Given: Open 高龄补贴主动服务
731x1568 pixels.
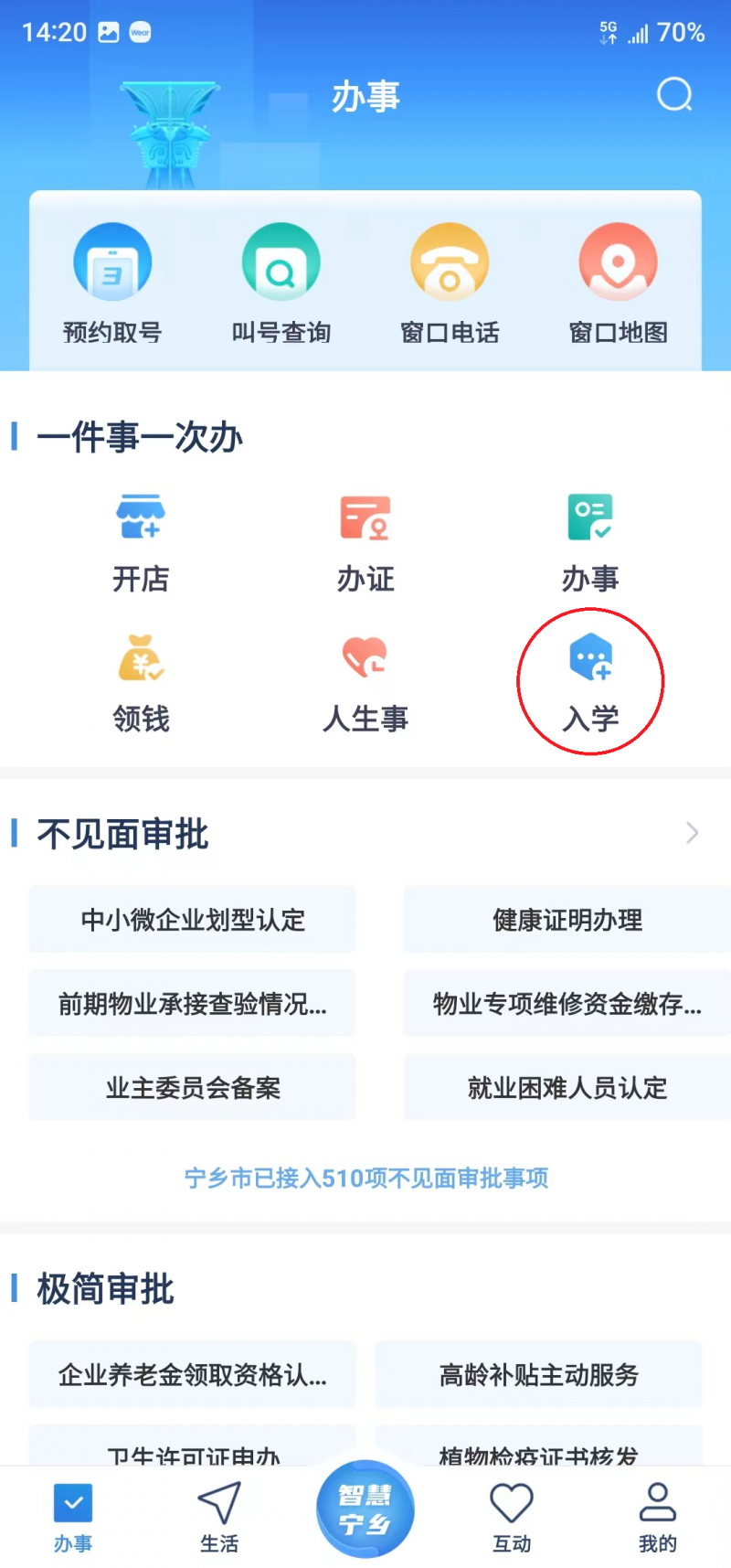Looking at the screenshot, I should coord(538,1375).
